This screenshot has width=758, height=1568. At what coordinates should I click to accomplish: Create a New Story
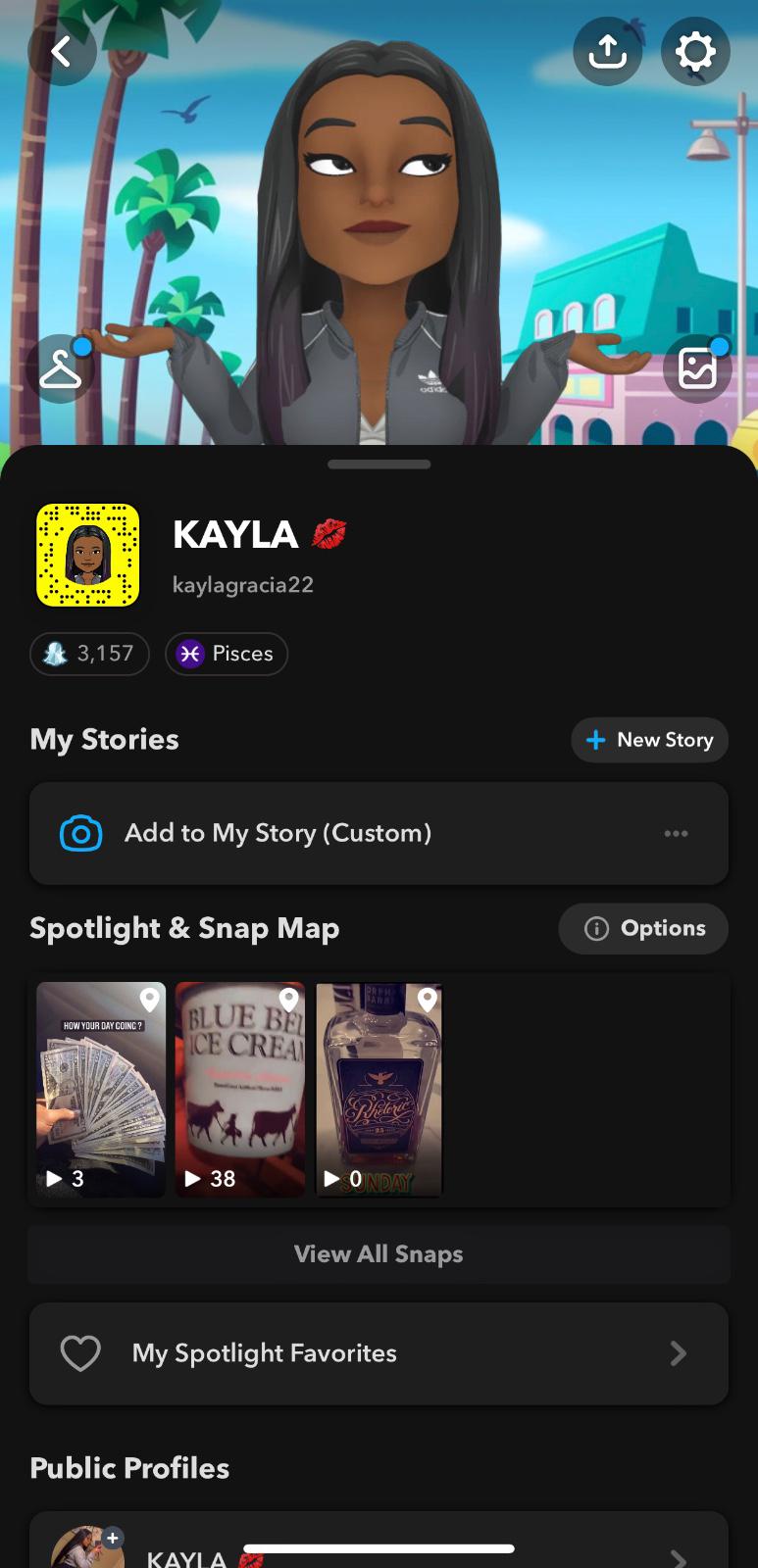point(649,740)
